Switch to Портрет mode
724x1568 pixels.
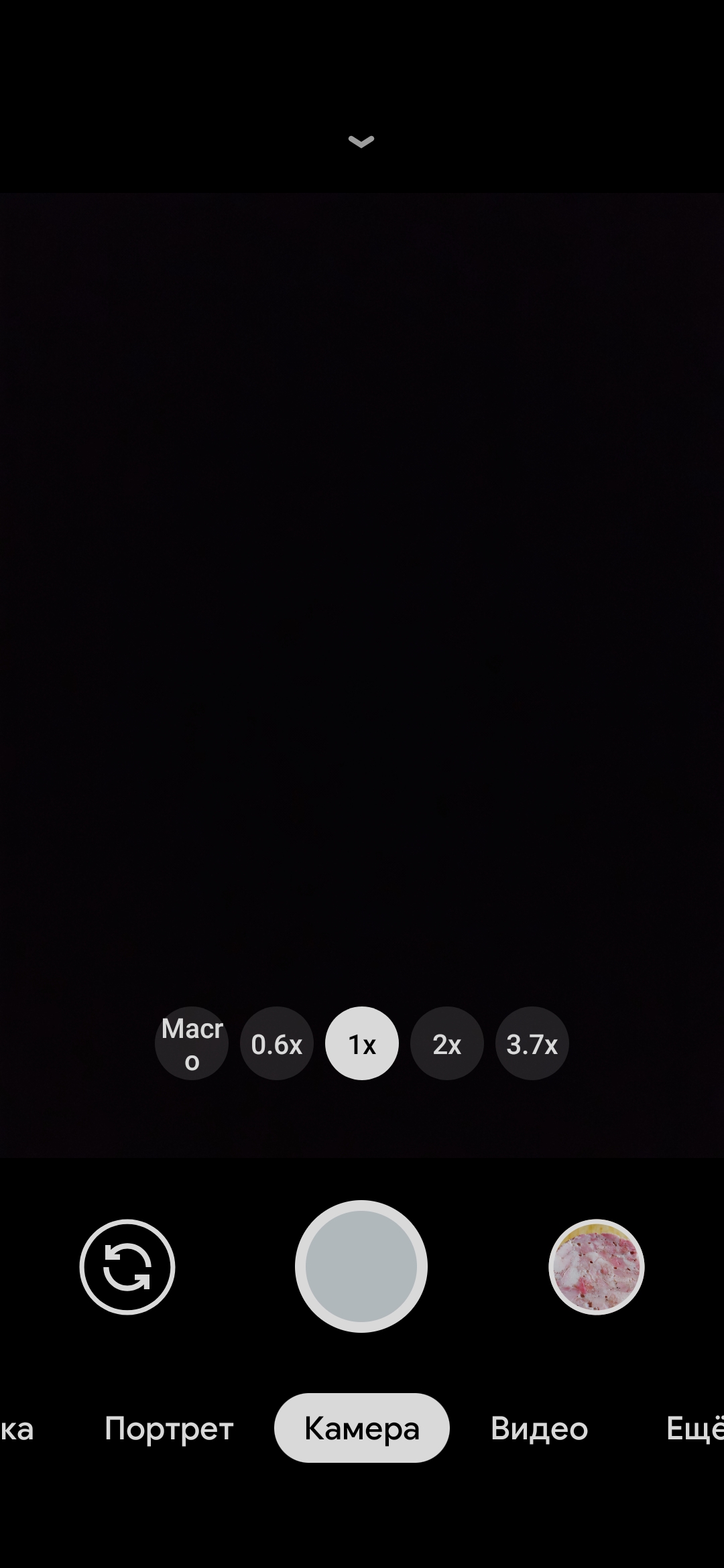169,1428
